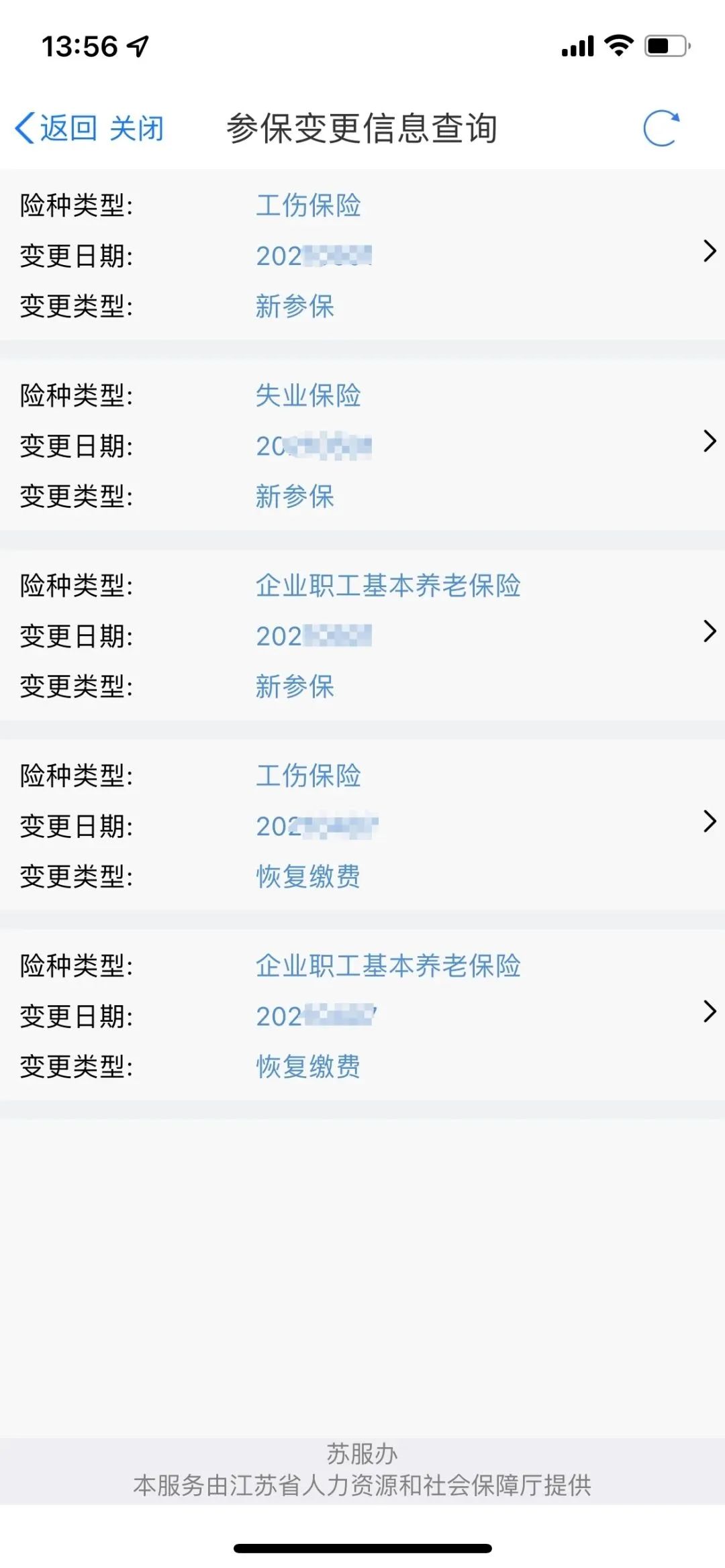Open the 工伤保险 新参保 record

pyautogui.click(x=362, y=255)
